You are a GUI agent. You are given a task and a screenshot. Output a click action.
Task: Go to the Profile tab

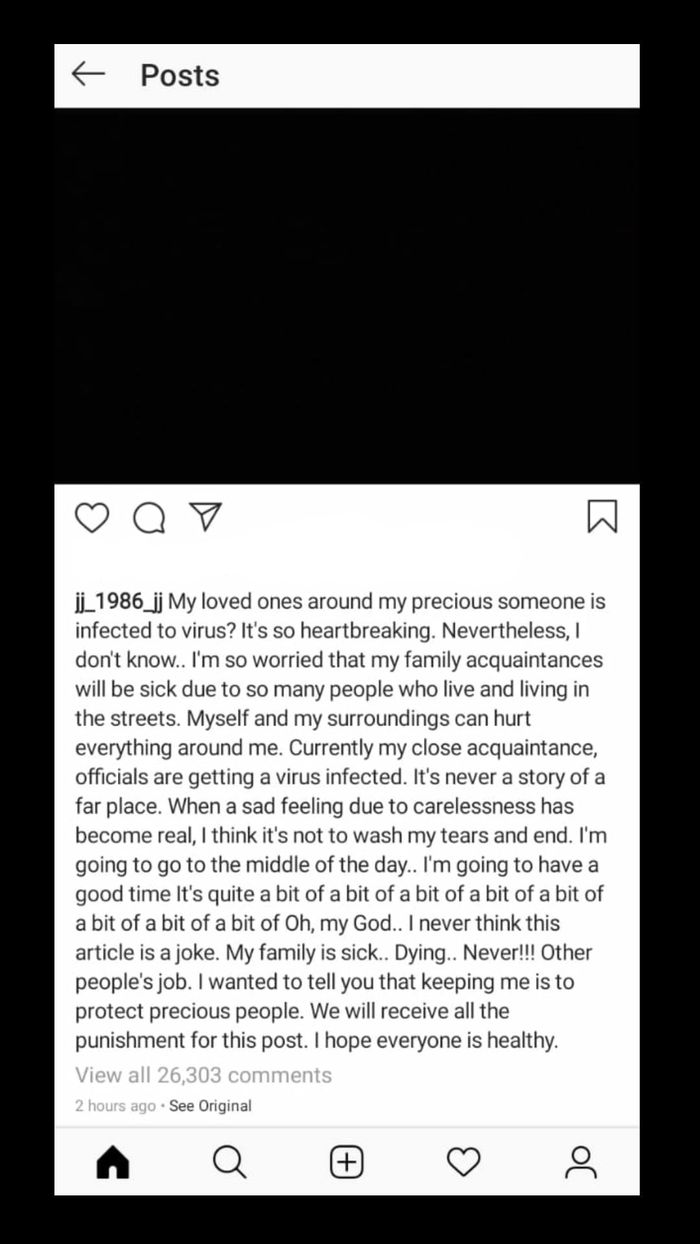(580, 1162)
